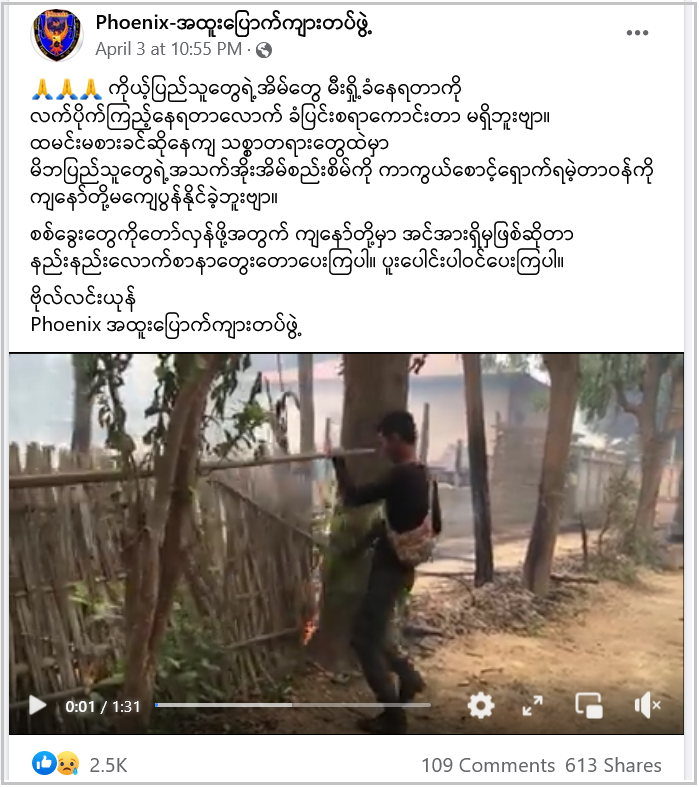699x787 pixels.
Task: Open the post's three-dot options menu
Action: (x=637, y=33)
